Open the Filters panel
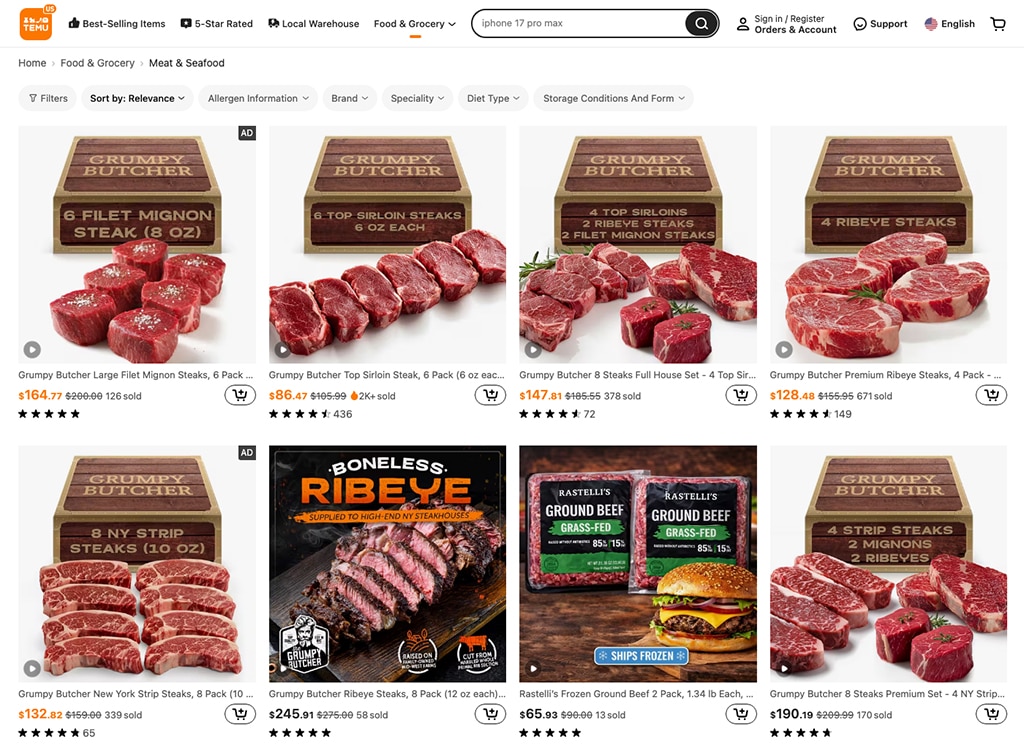The image size is (1024, 752). tap(48, 98)
